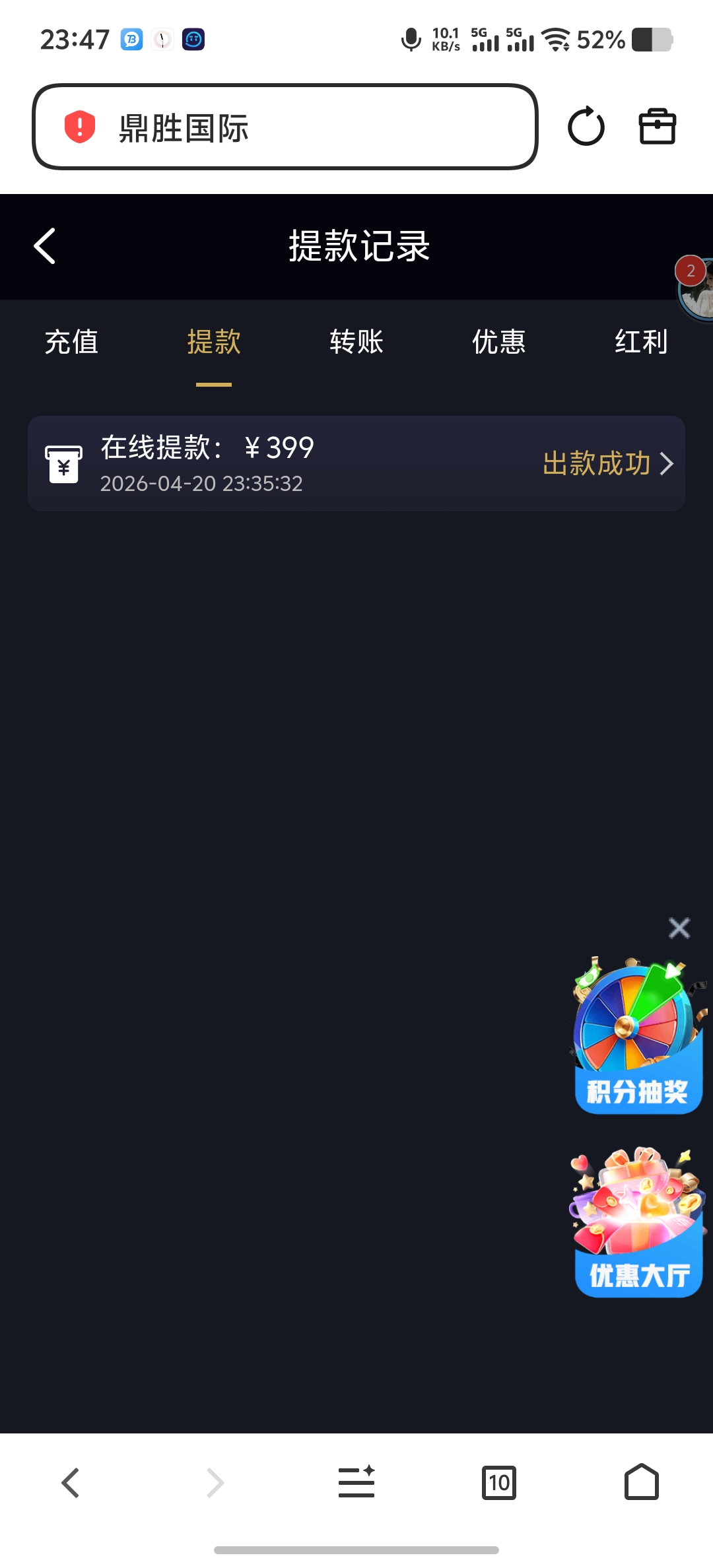The image size is (713, 1568).
Task: Open the browser toolbox icon beside refresh
Action: coord(656,127)
